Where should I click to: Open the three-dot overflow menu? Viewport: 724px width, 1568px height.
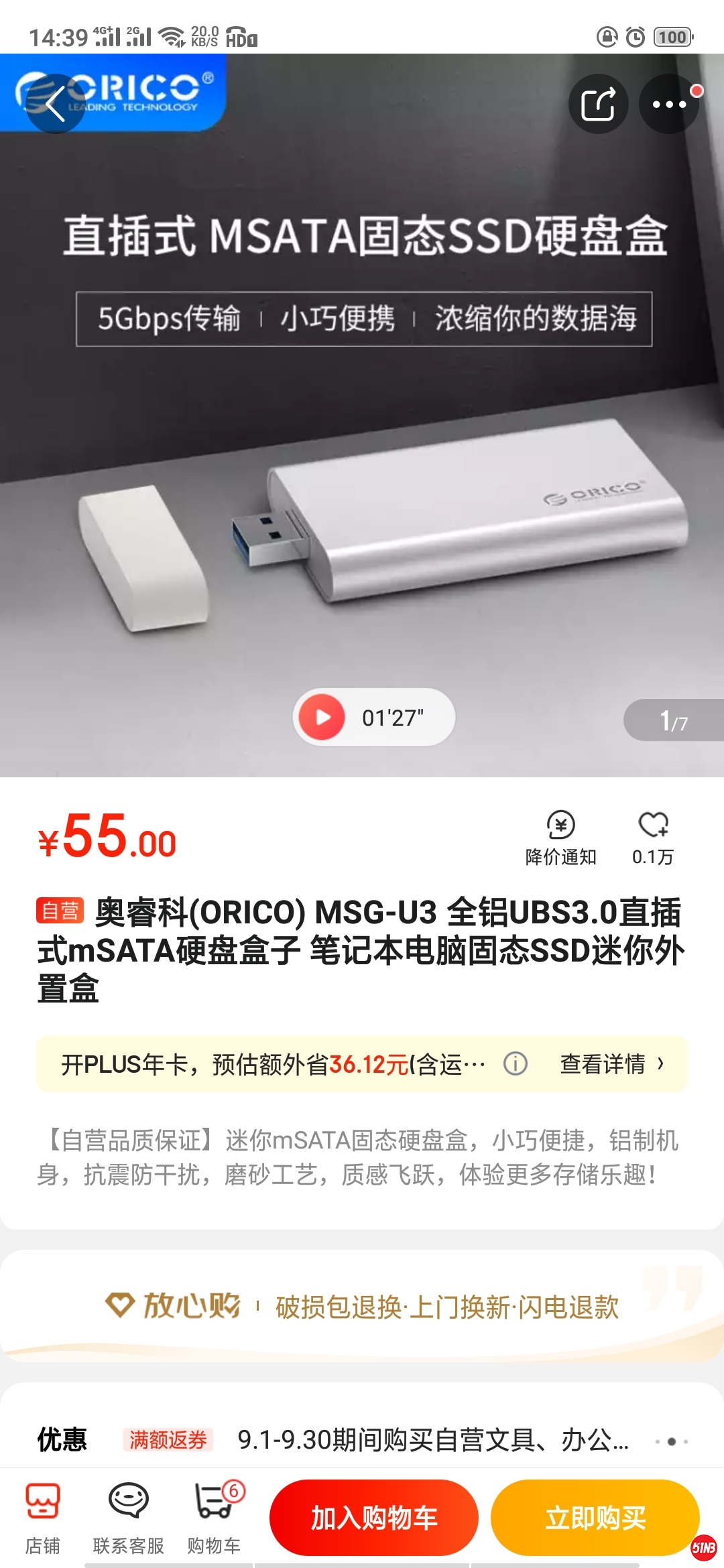pos(668,104)
